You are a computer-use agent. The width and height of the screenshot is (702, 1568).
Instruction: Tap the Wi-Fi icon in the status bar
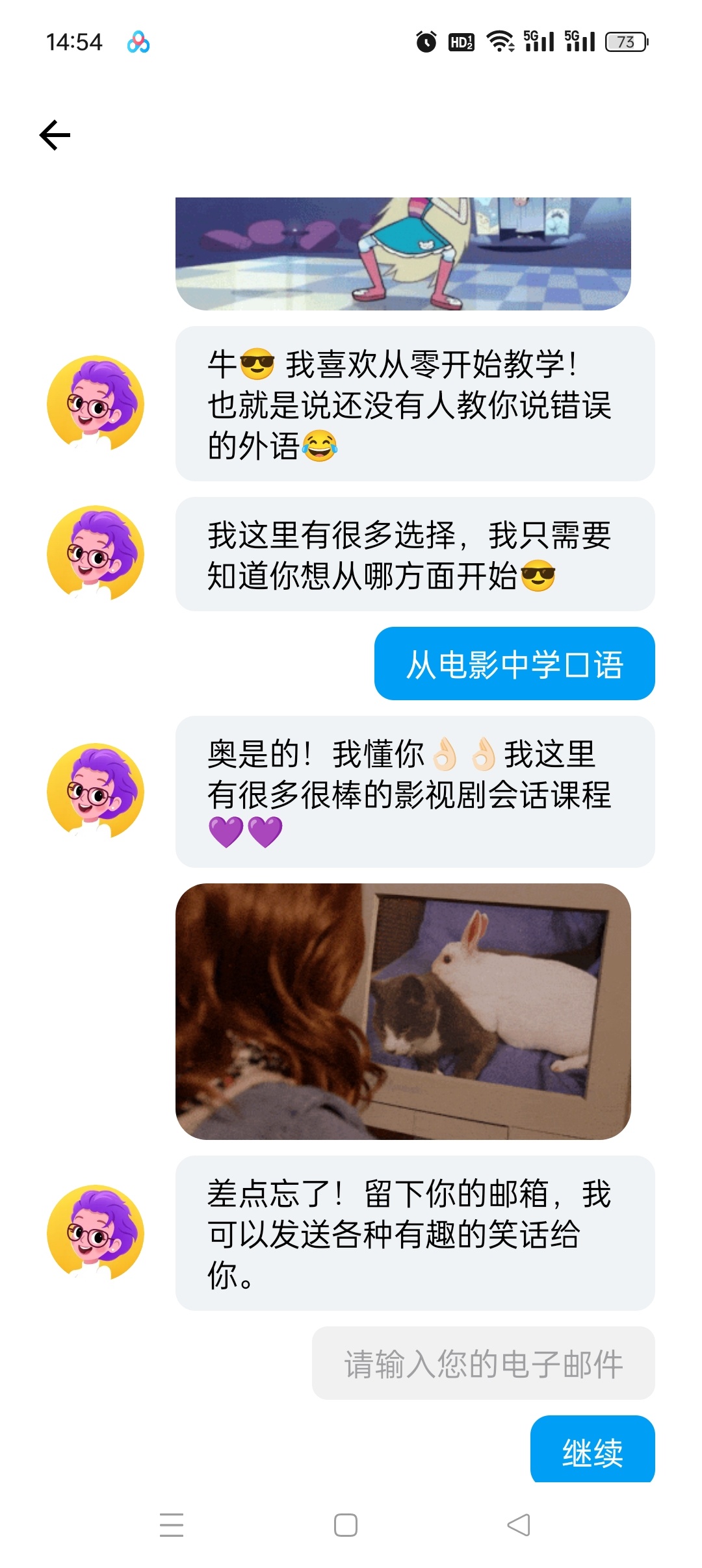pyautogui.click(x=500, y=41)
